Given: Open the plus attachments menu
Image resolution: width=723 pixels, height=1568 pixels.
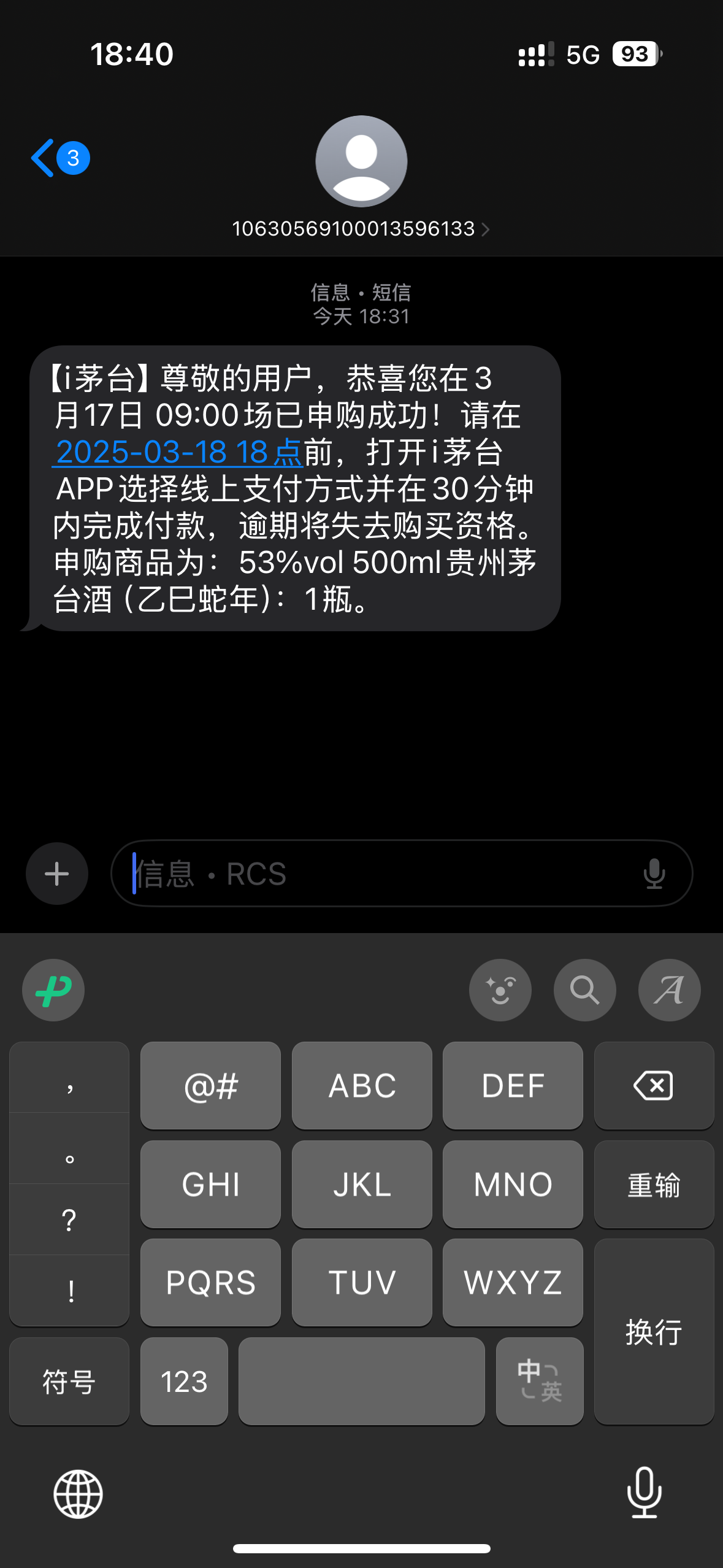Looking at the screenshot, I should pos(57,874).
